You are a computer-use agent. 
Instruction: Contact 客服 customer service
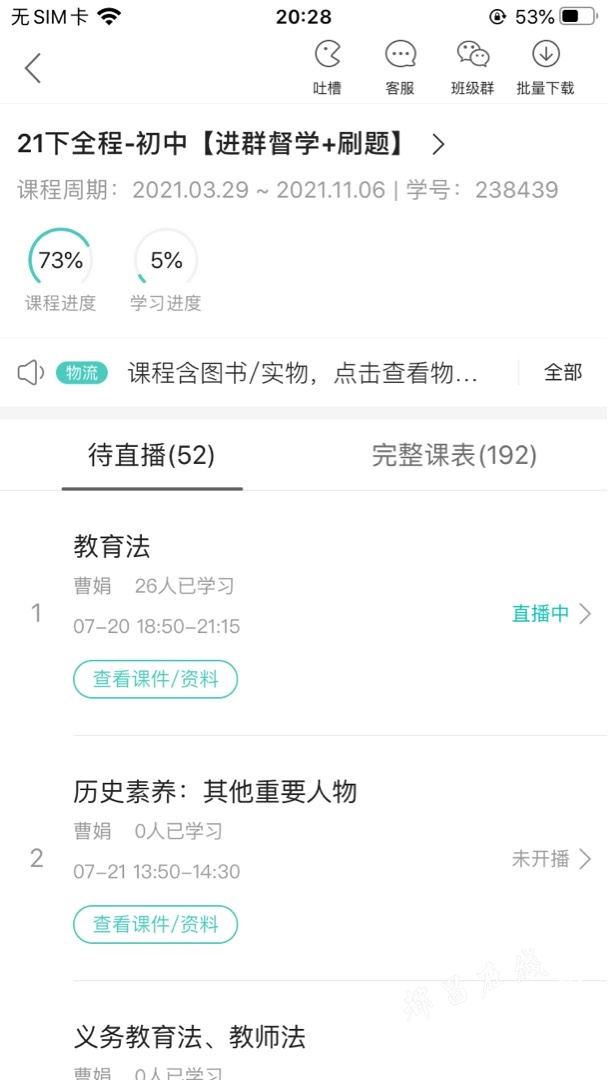[400, 68]
